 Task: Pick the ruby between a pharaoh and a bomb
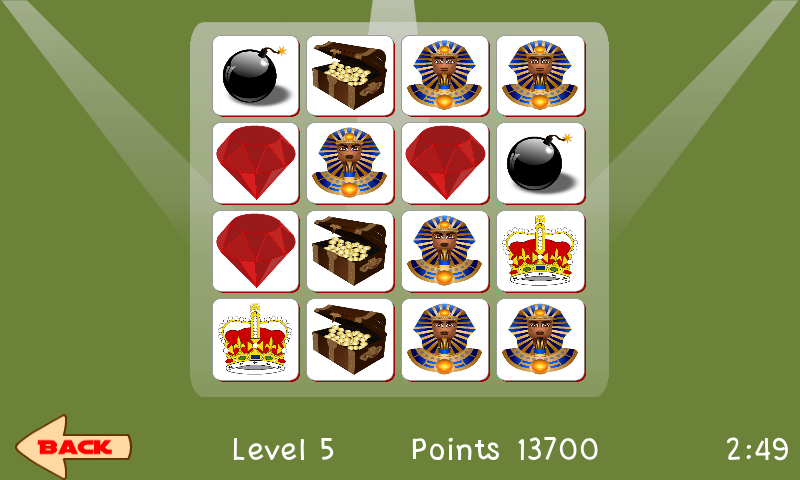point(445,164)
